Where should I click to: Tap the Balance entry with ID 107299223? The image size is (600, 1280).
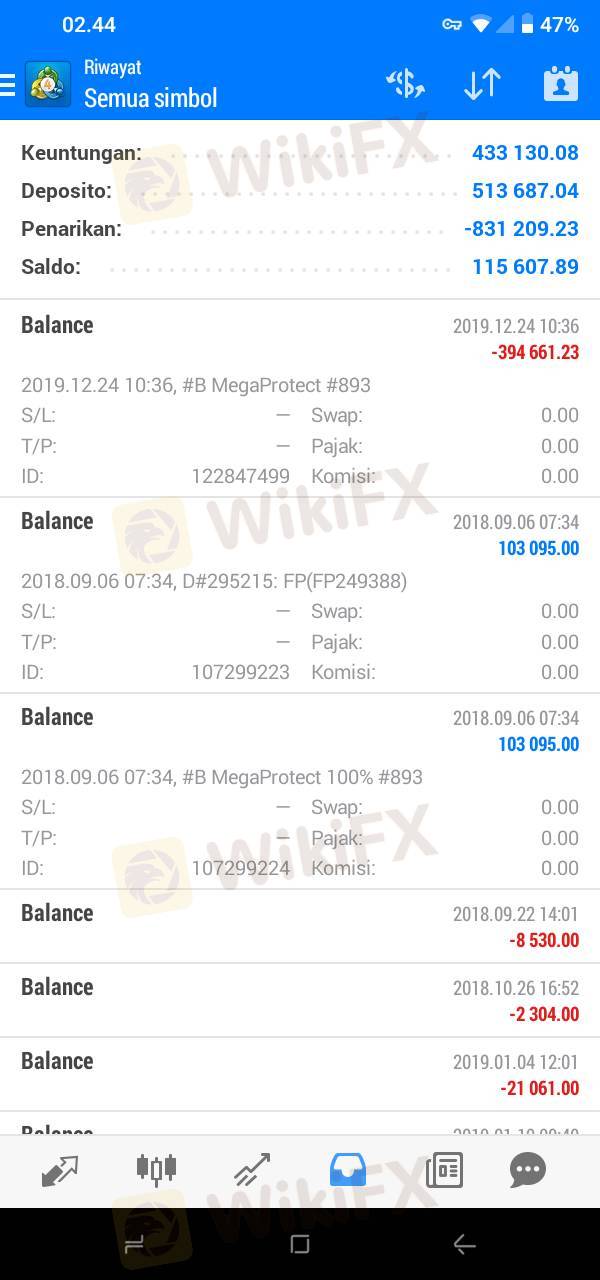point(300,595)
